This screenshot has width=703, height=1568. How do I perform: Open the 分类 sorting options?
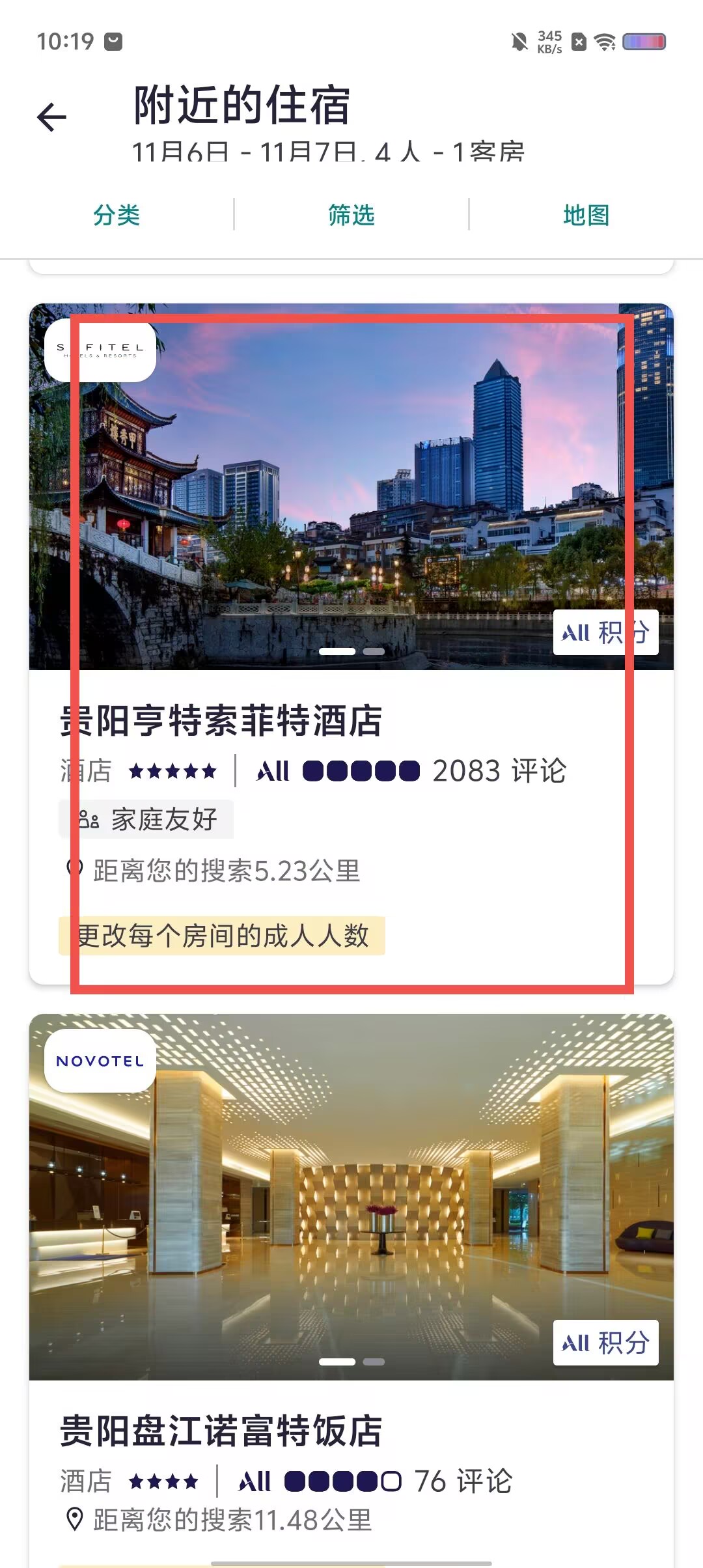click(117, 215)
